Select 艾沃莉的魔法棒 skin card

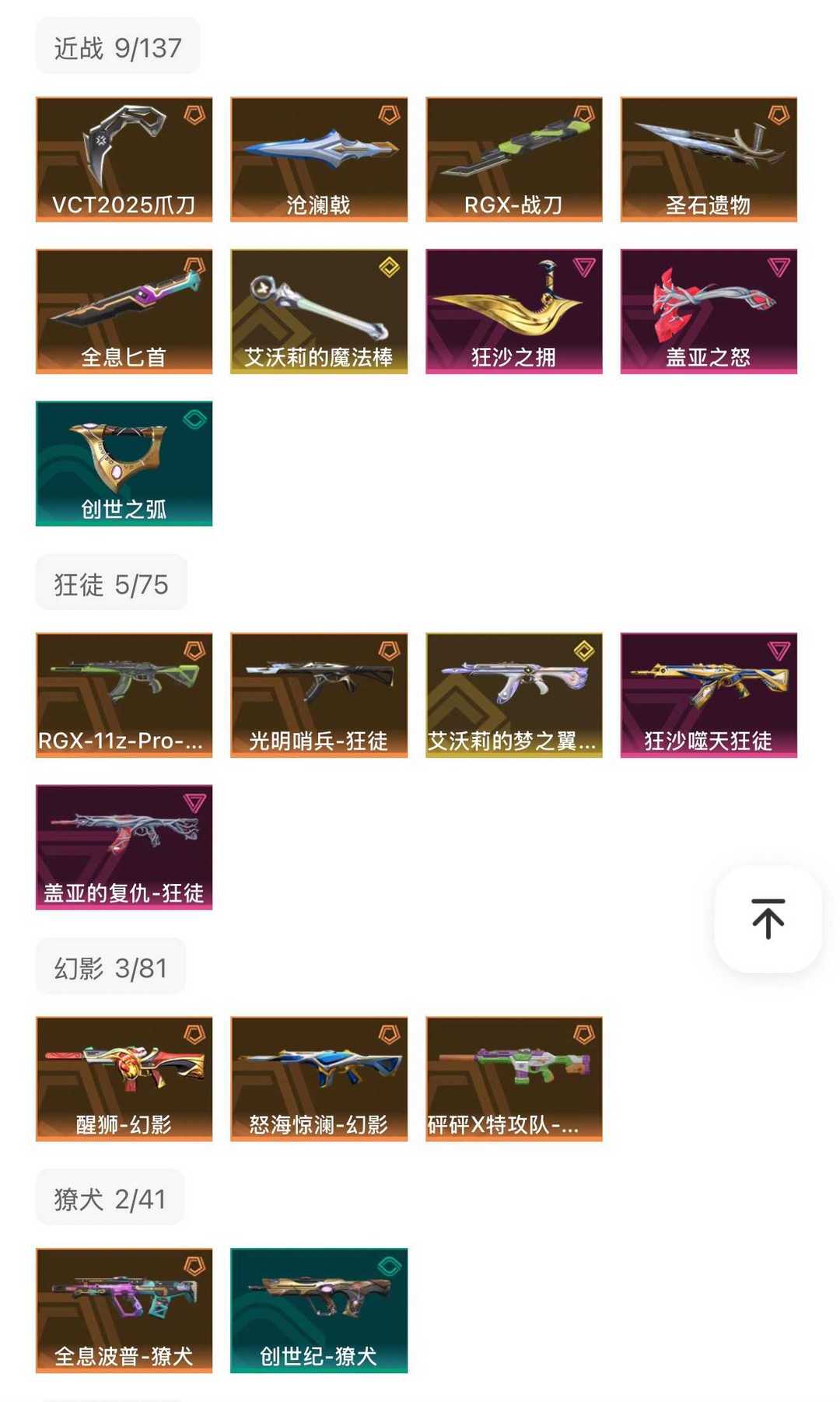point(319,311)
